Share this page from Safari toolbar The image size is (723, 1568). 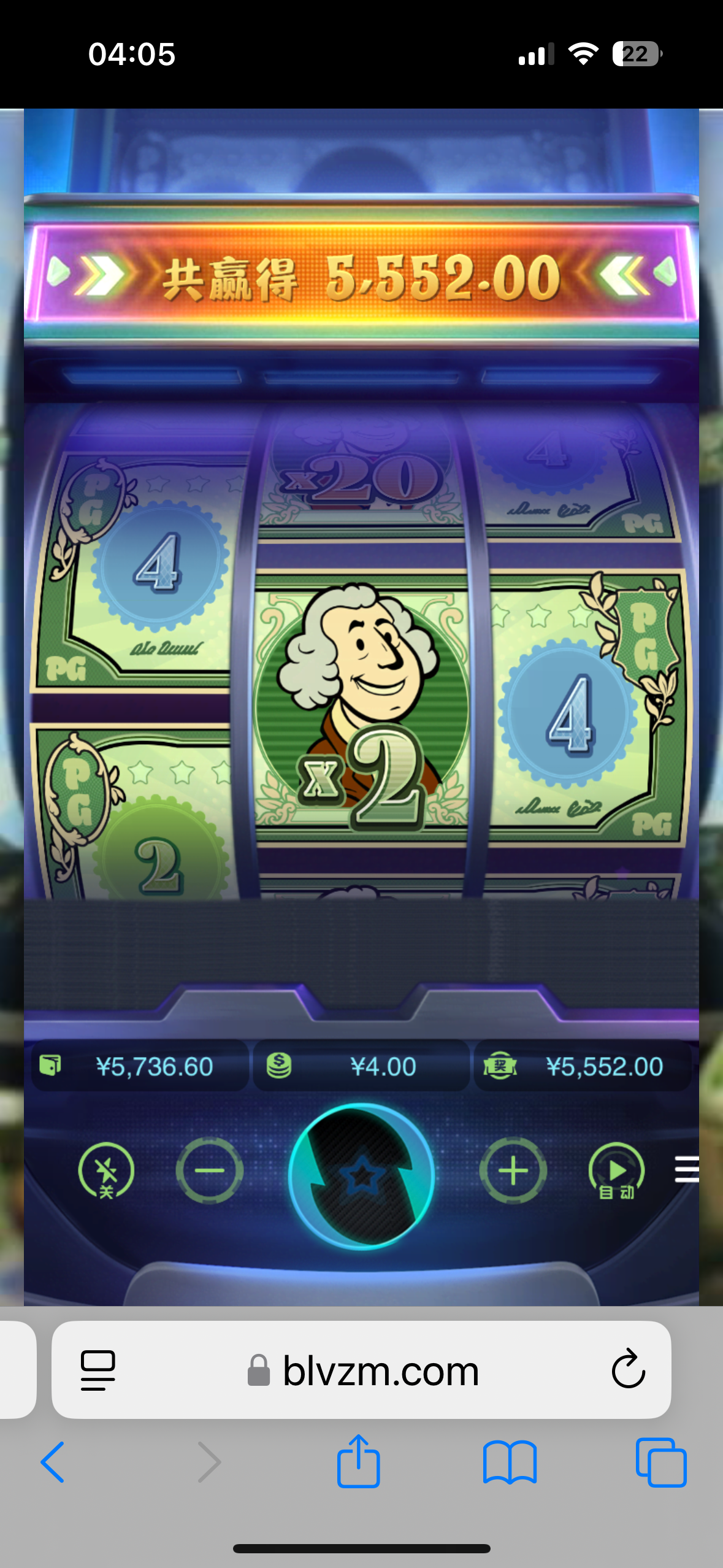tap(358, 1461)
